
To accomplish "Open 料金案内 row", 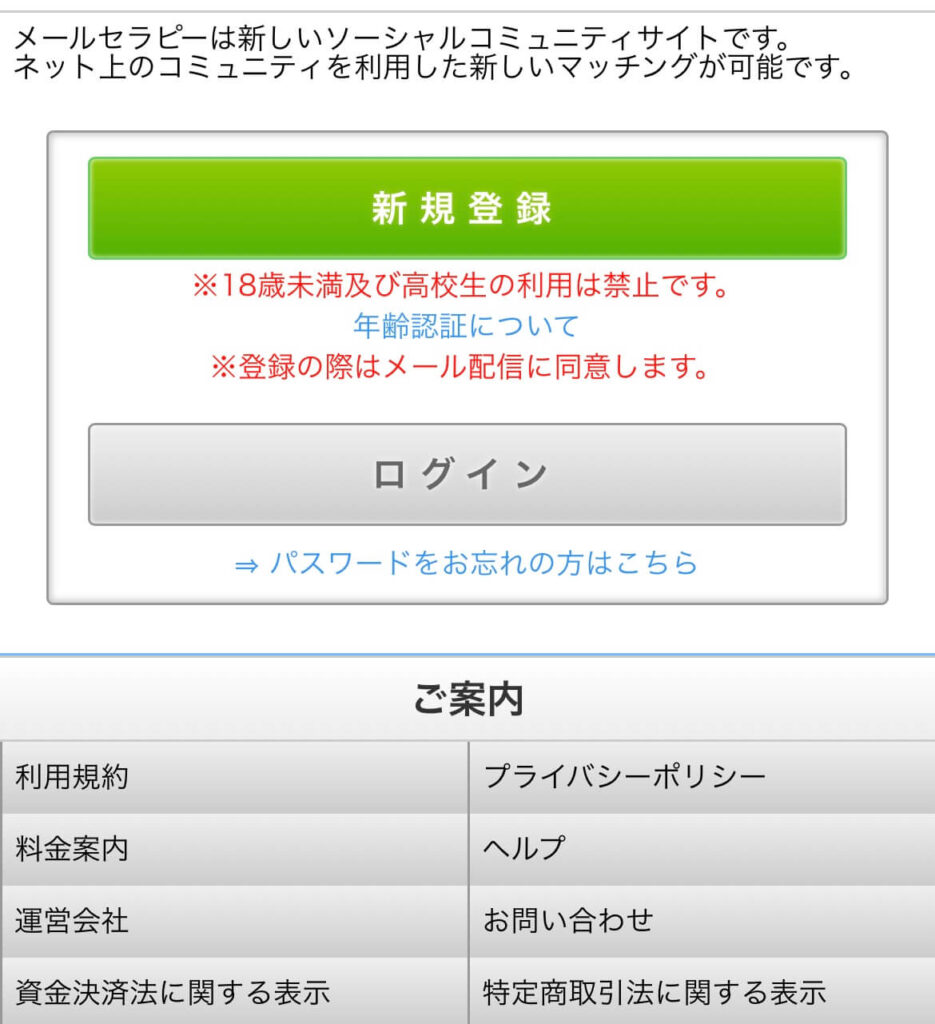I will (x=234, y=849).
